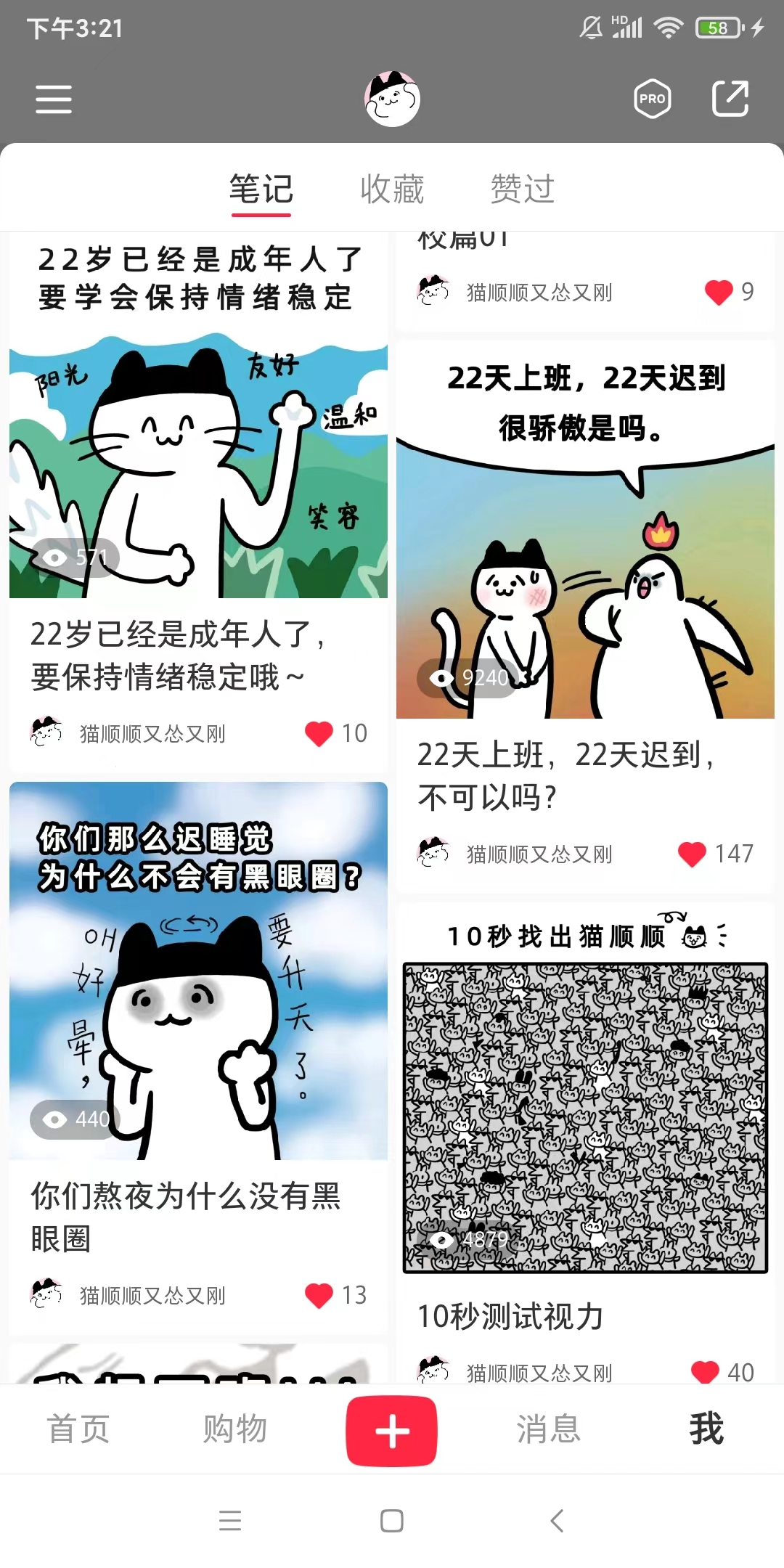Share this profile

[x=730, y=99]
